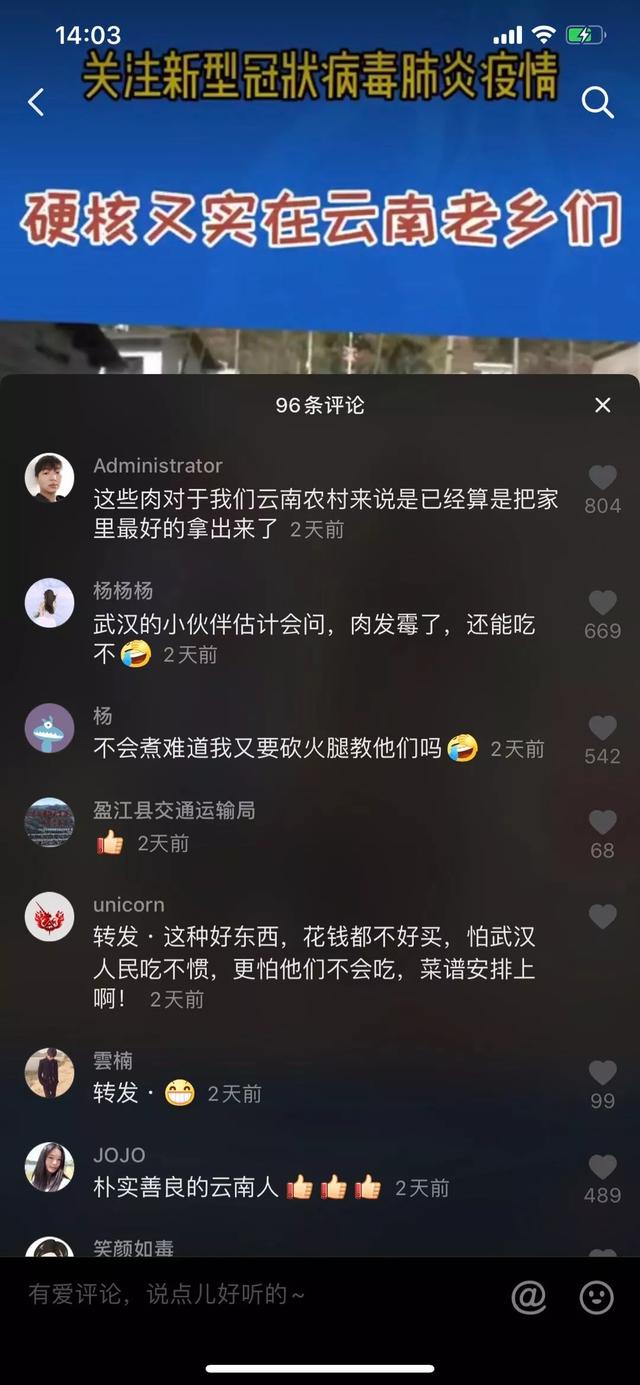Image resolution: width=640 pixels, height=1385 pixels.
Task: Open Administrator's profile avatar
Action: coord(49,477)
